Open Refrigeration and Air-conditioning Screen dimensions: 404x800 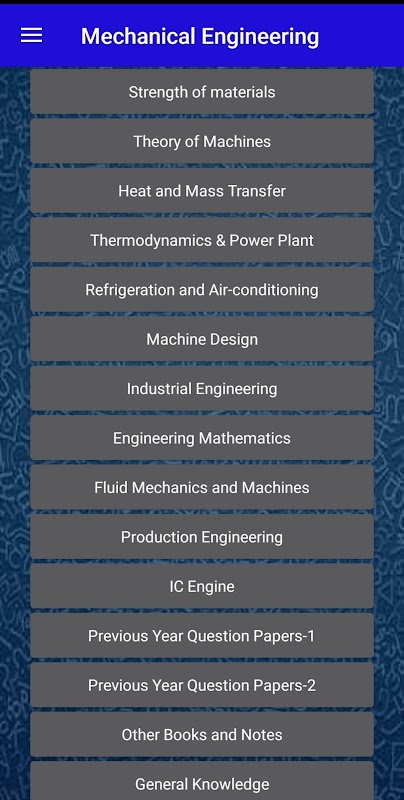point(202,290)
